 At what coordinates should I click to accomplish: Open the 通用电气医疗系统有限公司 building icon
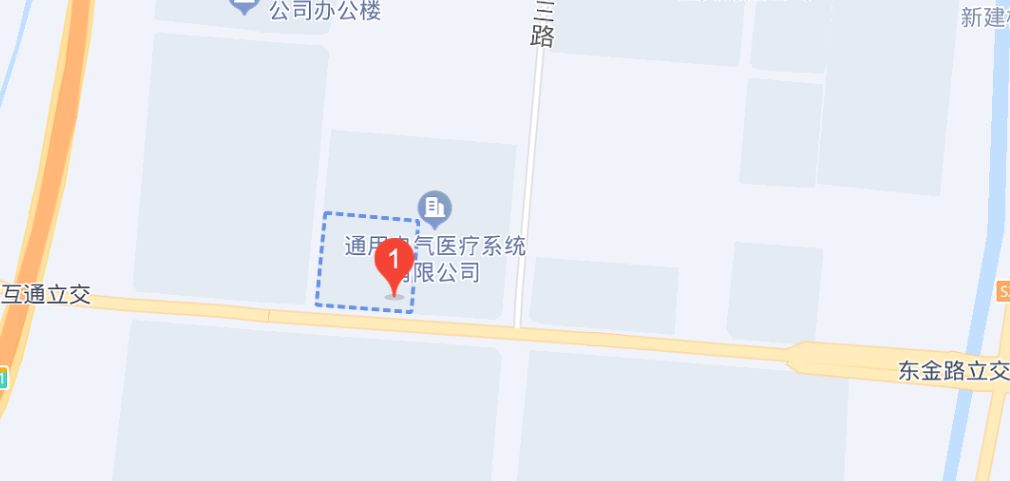(x=435, y=208)
